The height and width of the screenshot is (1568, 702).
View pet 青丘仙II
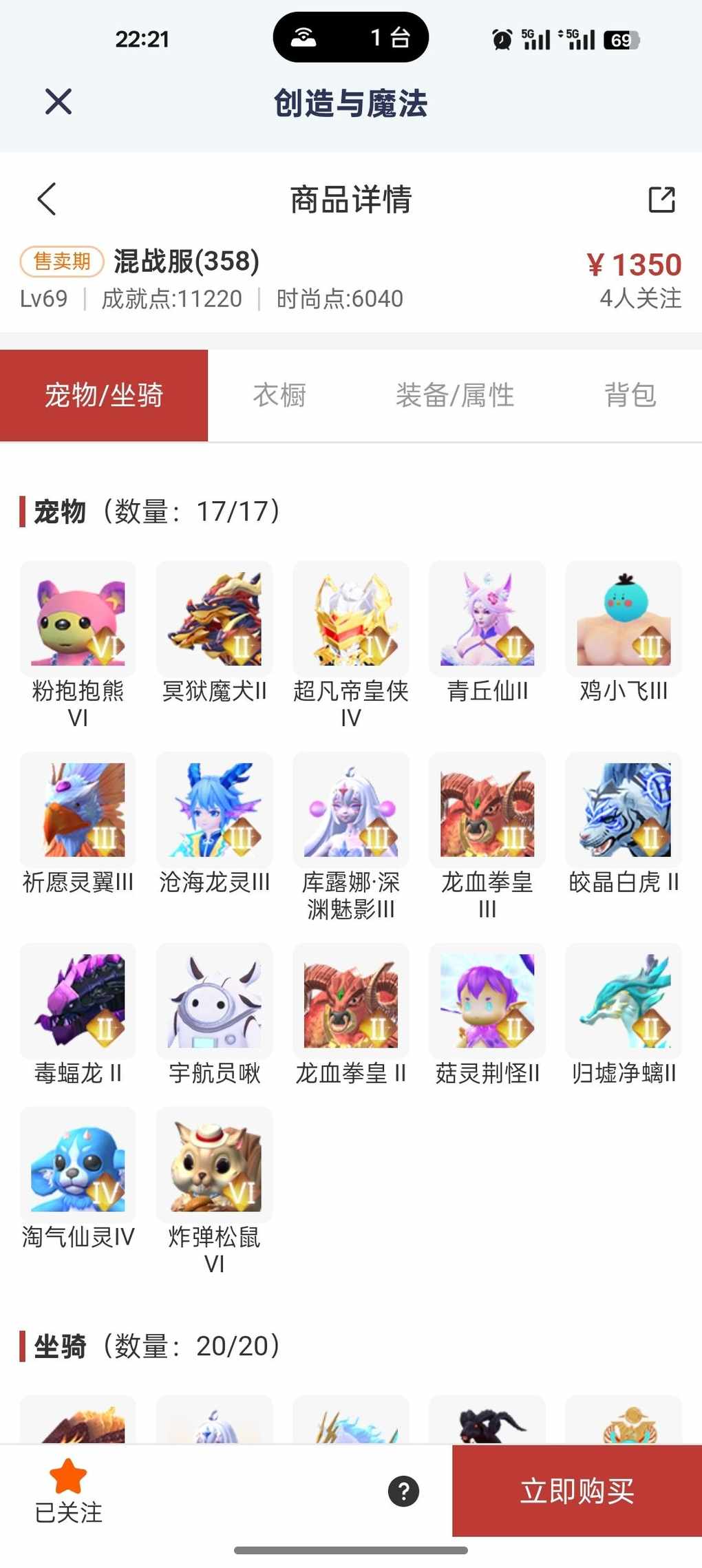coord(487,619)
